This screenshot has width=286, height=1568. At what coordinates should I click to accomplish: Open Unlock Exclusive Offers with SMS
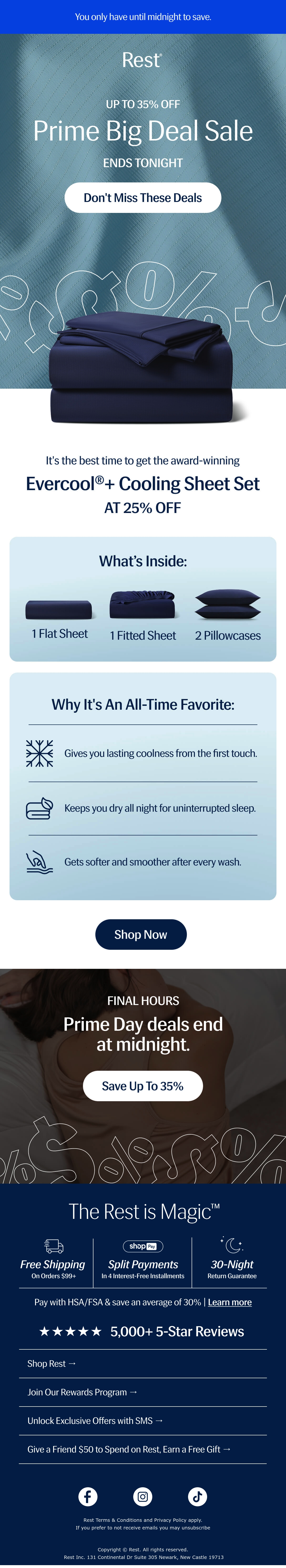point(143,1421)
